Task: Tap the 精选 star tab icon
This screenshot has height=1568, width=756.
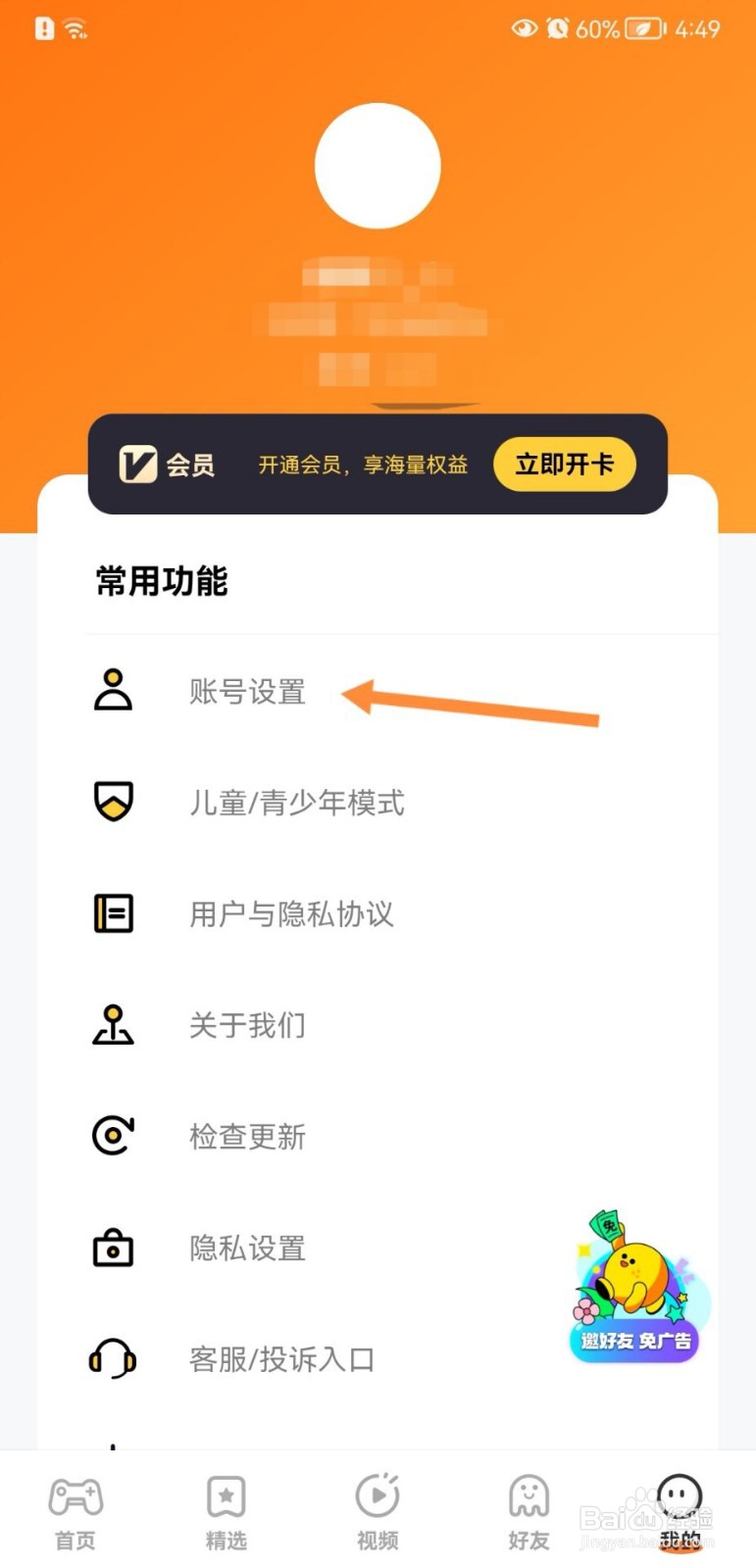Action: click(226, 1496)
